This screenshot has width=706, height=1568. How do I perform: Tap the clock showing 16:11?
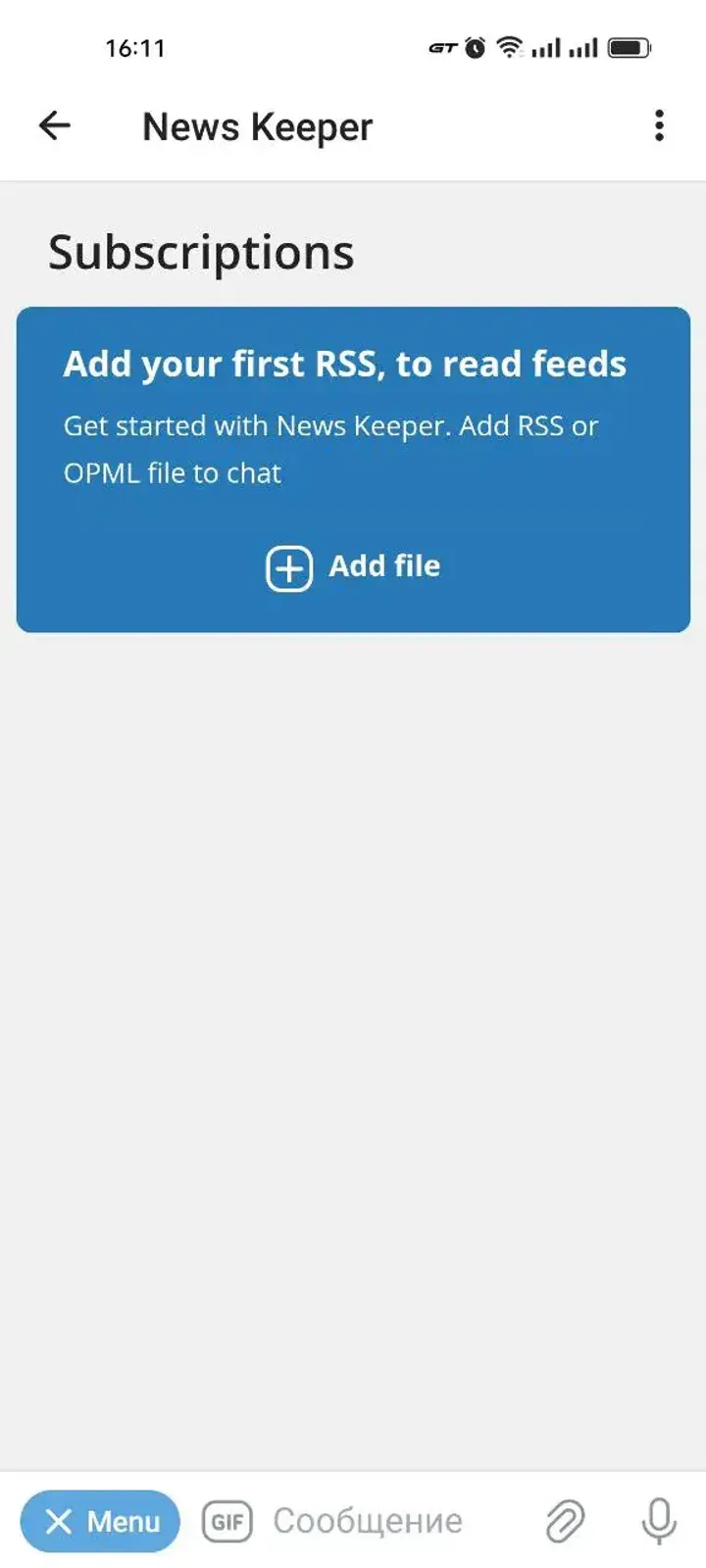pyautogui.click(x=135, y=46)
